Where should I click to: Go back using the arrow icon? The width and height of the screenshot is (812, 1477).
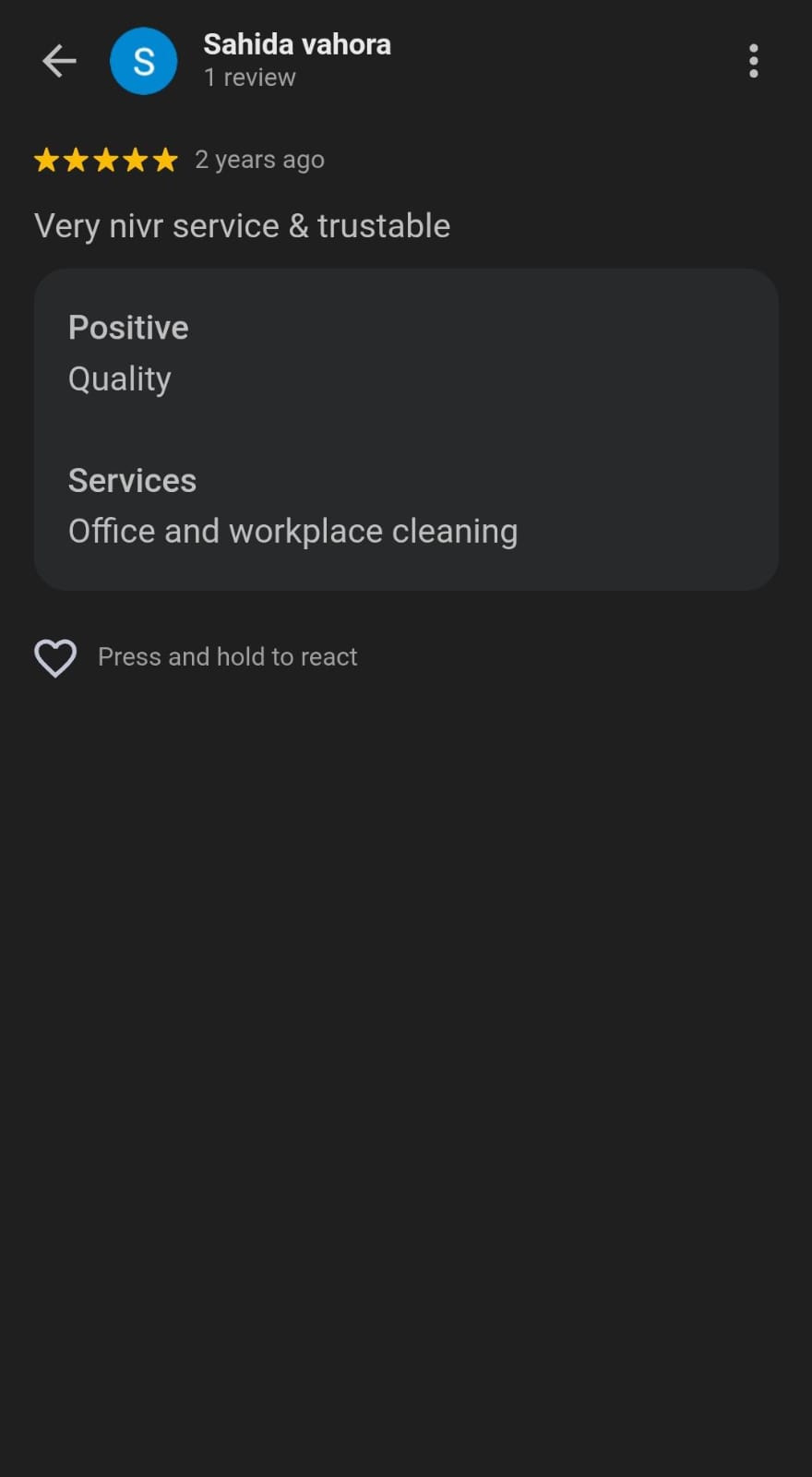pyautogui.click(x=59, y=62)
